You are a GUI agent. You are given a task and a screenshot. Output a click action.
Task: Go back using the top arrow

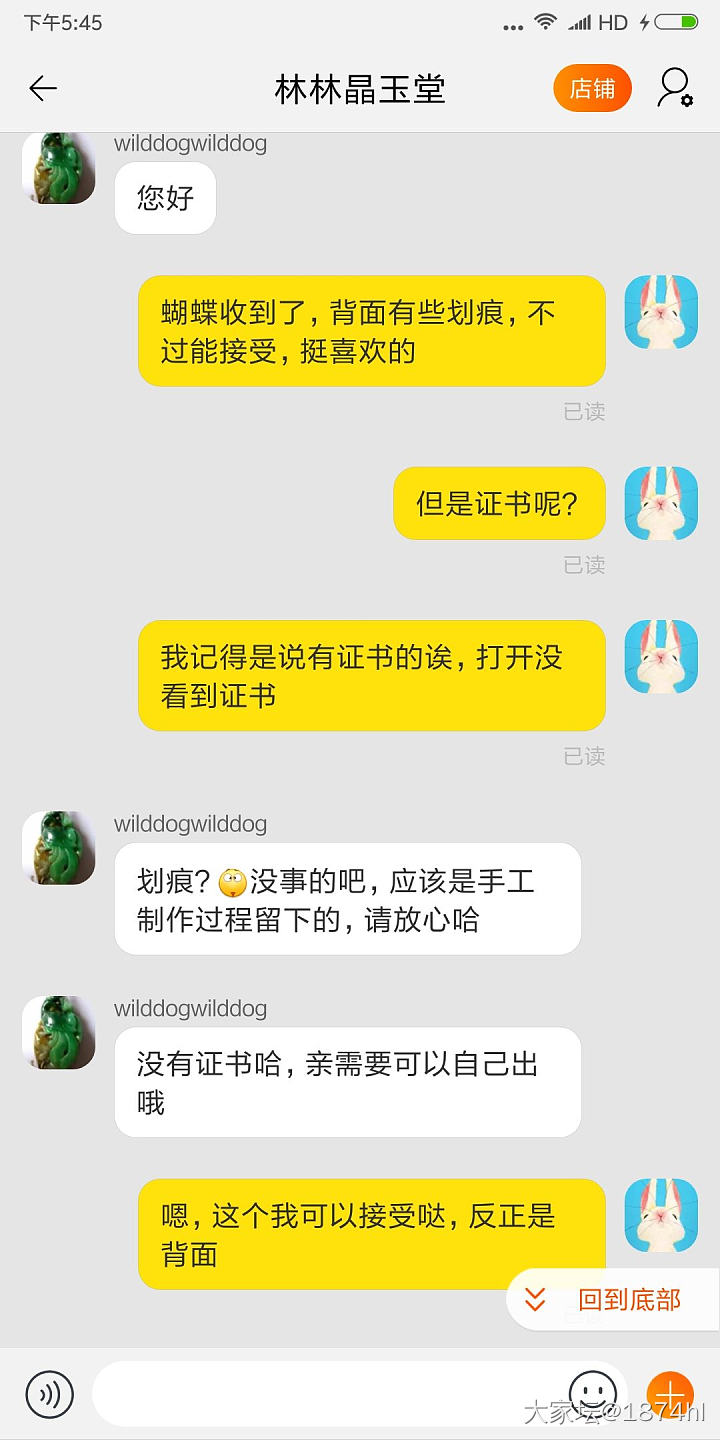tap(43, 89)
